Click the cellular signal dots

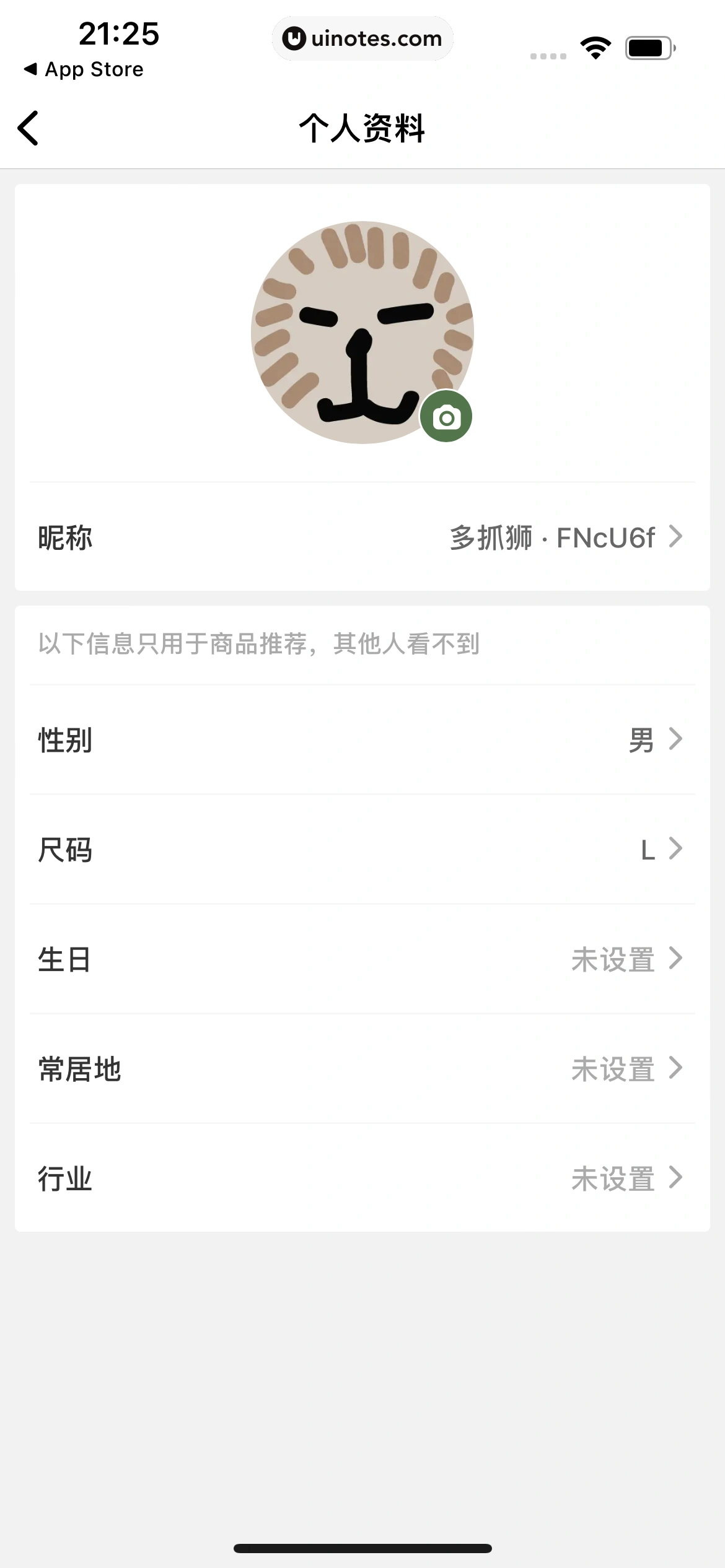point(548,56)
